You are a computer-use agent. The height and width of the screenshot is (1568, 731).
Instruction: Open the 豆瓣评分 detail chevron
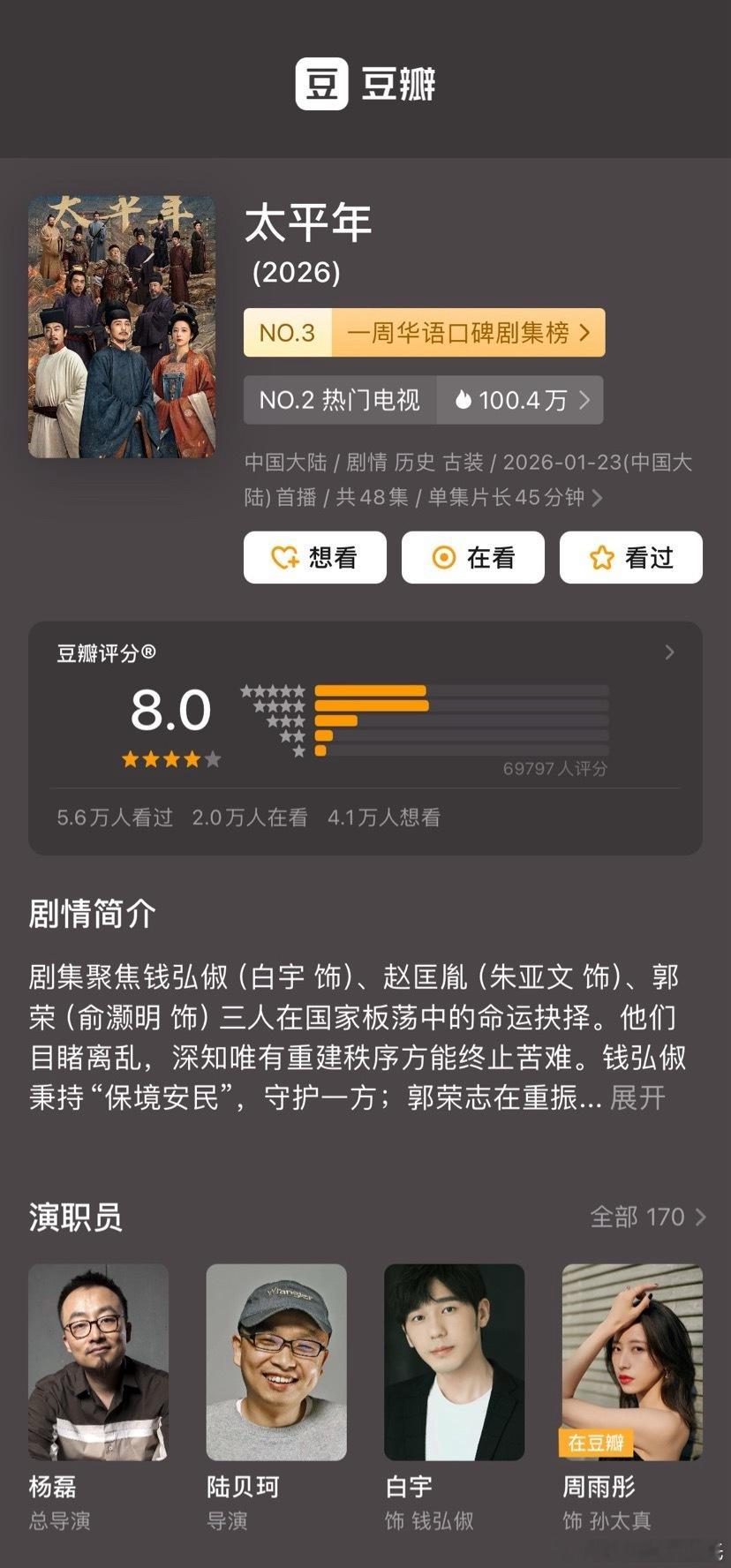point(670,653)
